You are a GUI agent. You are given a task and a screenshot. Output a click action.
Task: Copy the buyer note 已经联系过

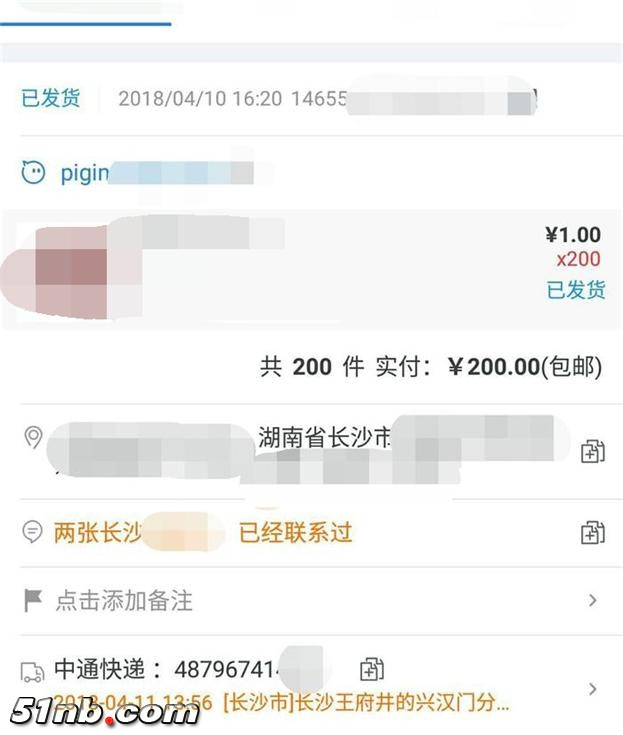click(x=592, y=532)
